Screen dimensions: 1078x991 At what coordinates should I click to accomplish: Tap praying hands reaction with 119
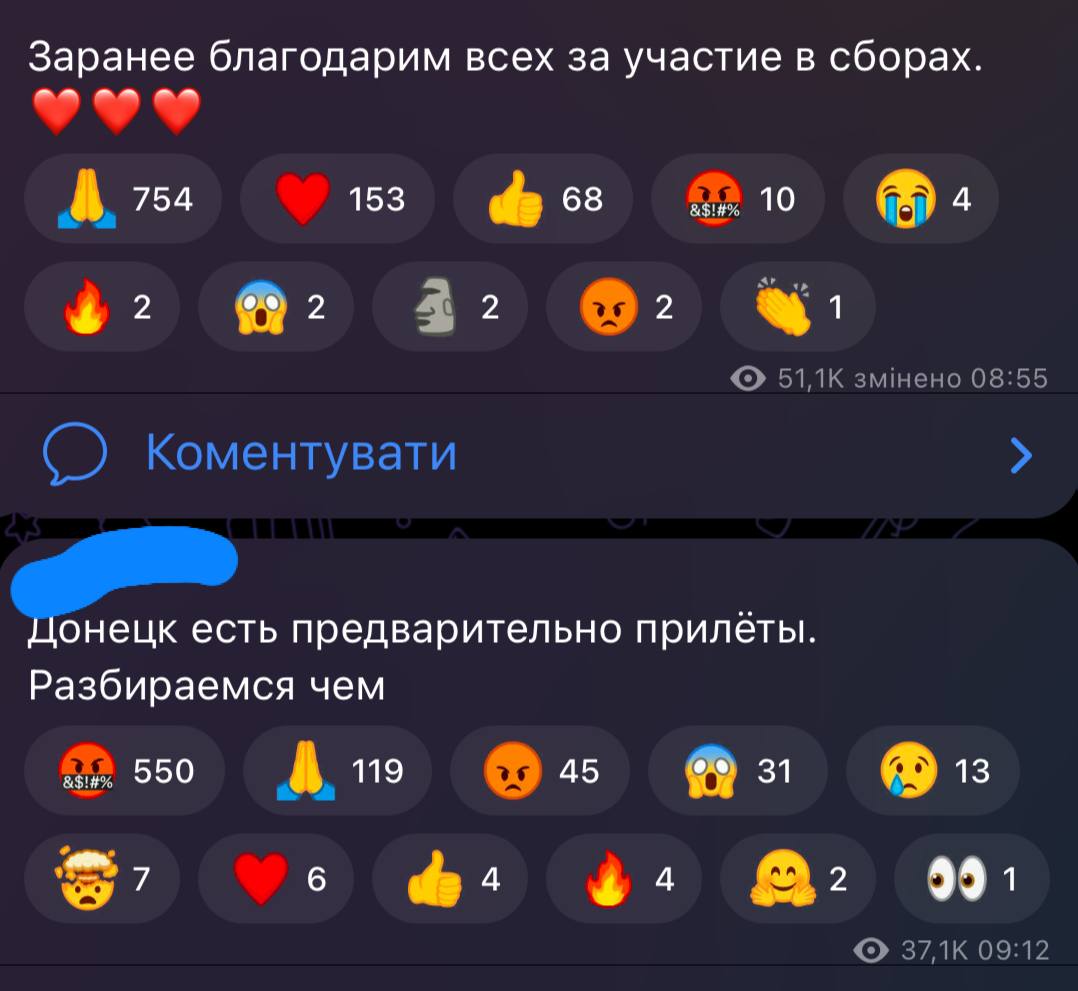click(x=338, y=771)
